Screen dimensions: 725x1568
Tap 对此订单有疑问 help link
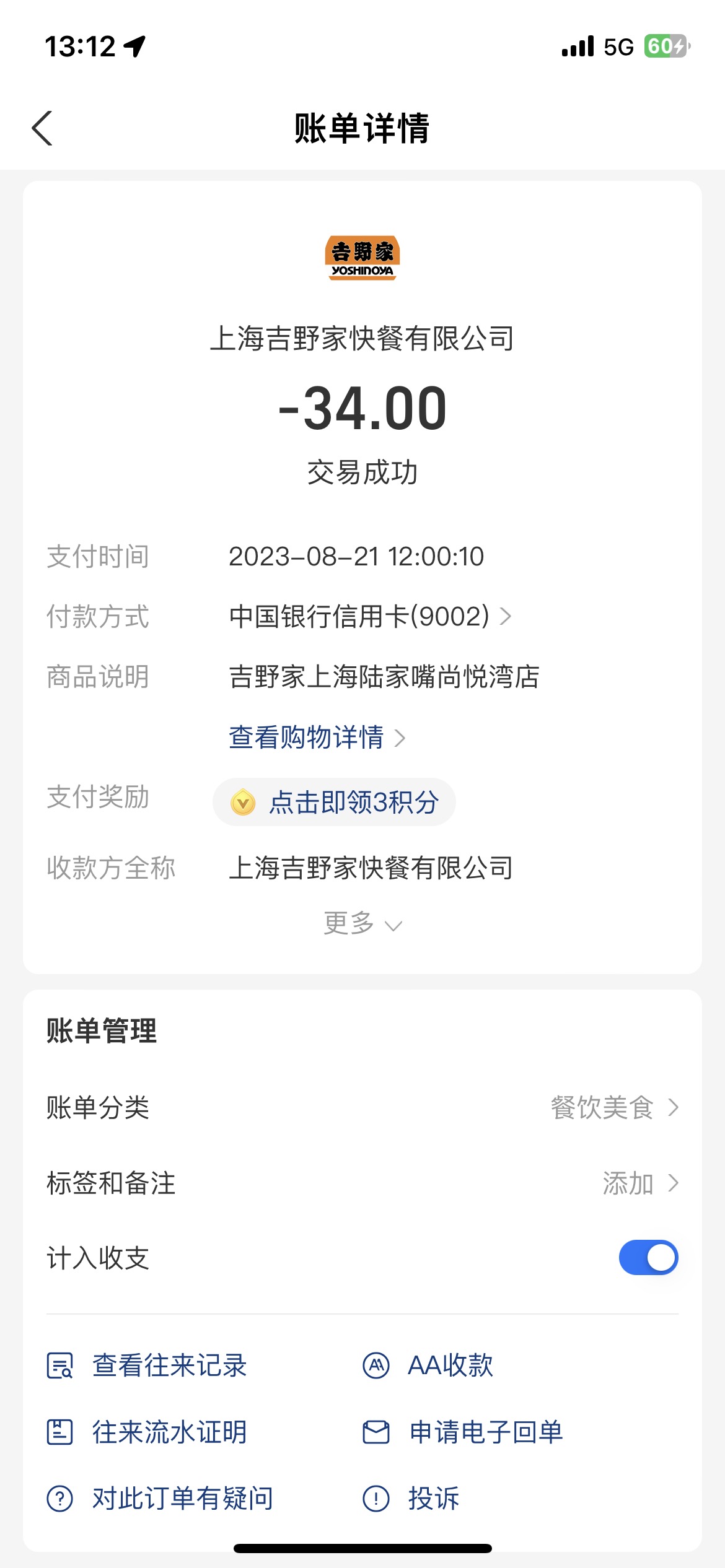tap(160, 1499)
